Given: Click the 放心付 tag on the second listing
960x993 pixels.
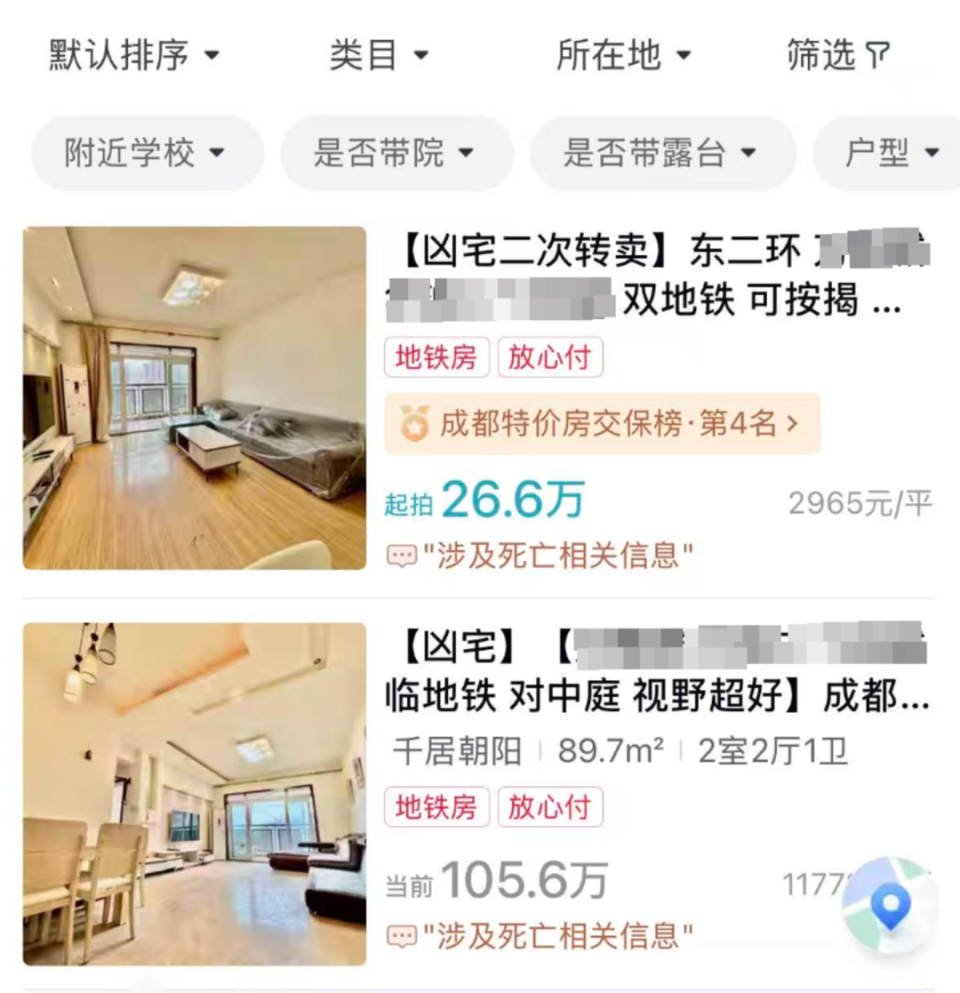Looking at the screenshot, I should point(550,808).
